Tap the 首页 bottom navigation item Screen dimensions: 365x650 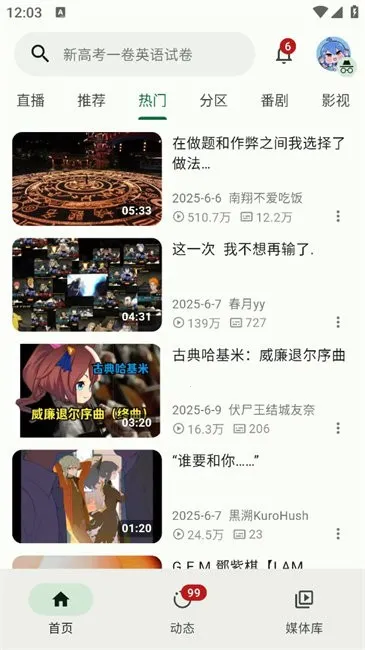click(x=61, y=609)
